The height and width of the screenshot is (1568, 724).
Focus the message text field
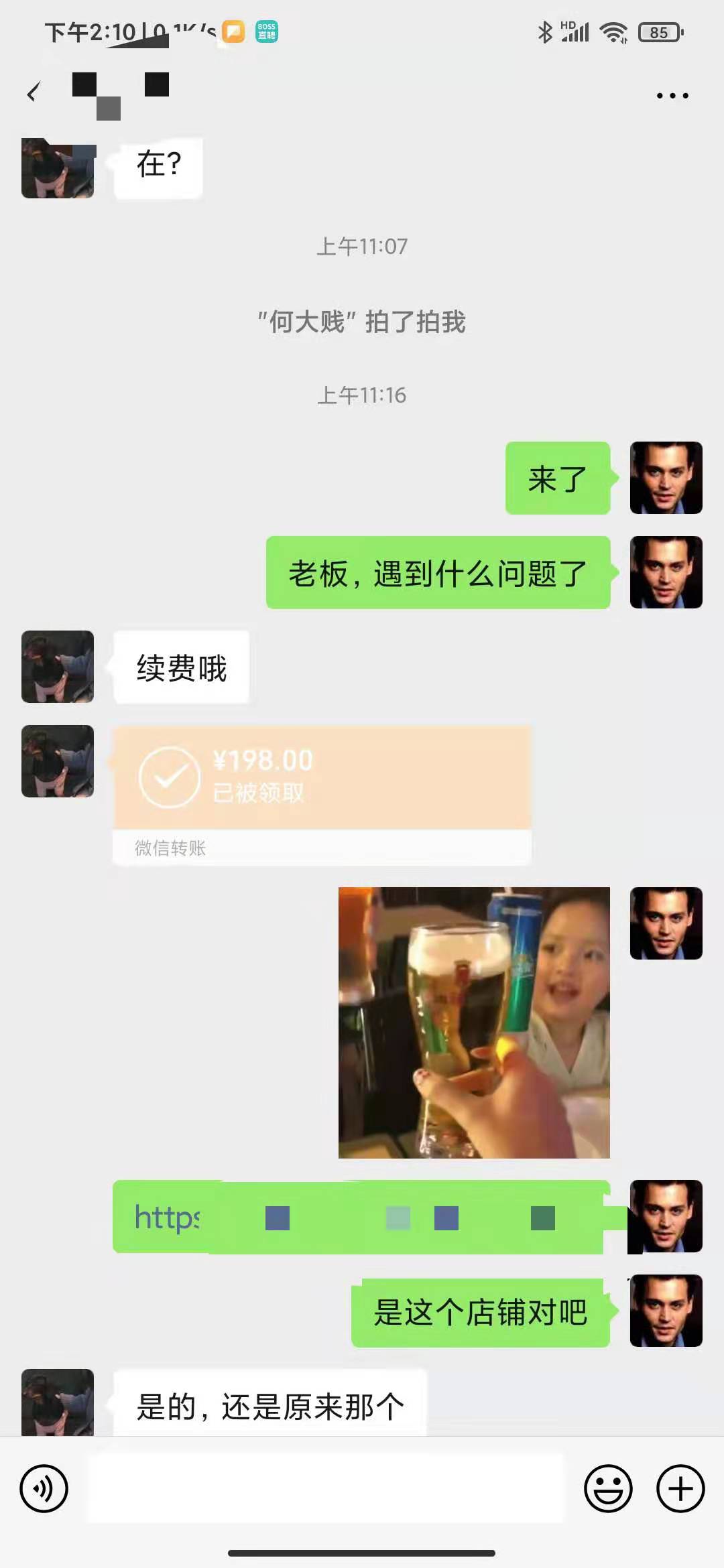click(327, 1489)
